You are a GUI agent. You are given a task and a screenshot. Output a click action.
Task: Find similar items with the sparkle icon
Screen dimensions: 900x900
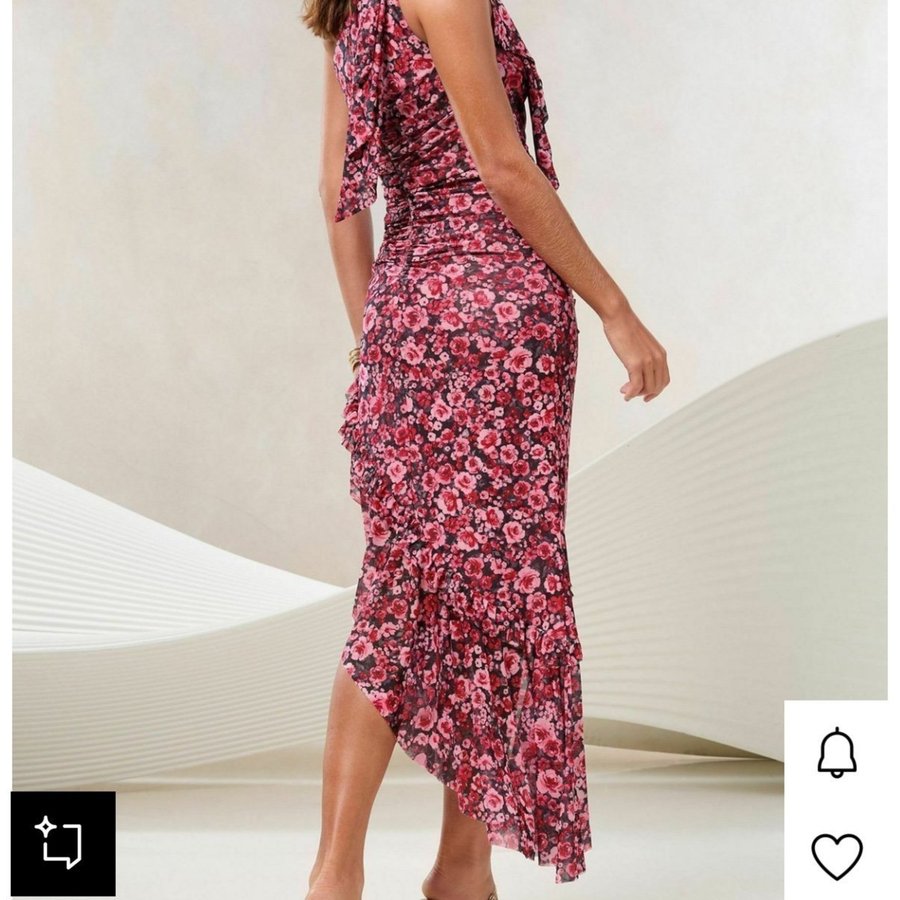(x=62, y=843)
